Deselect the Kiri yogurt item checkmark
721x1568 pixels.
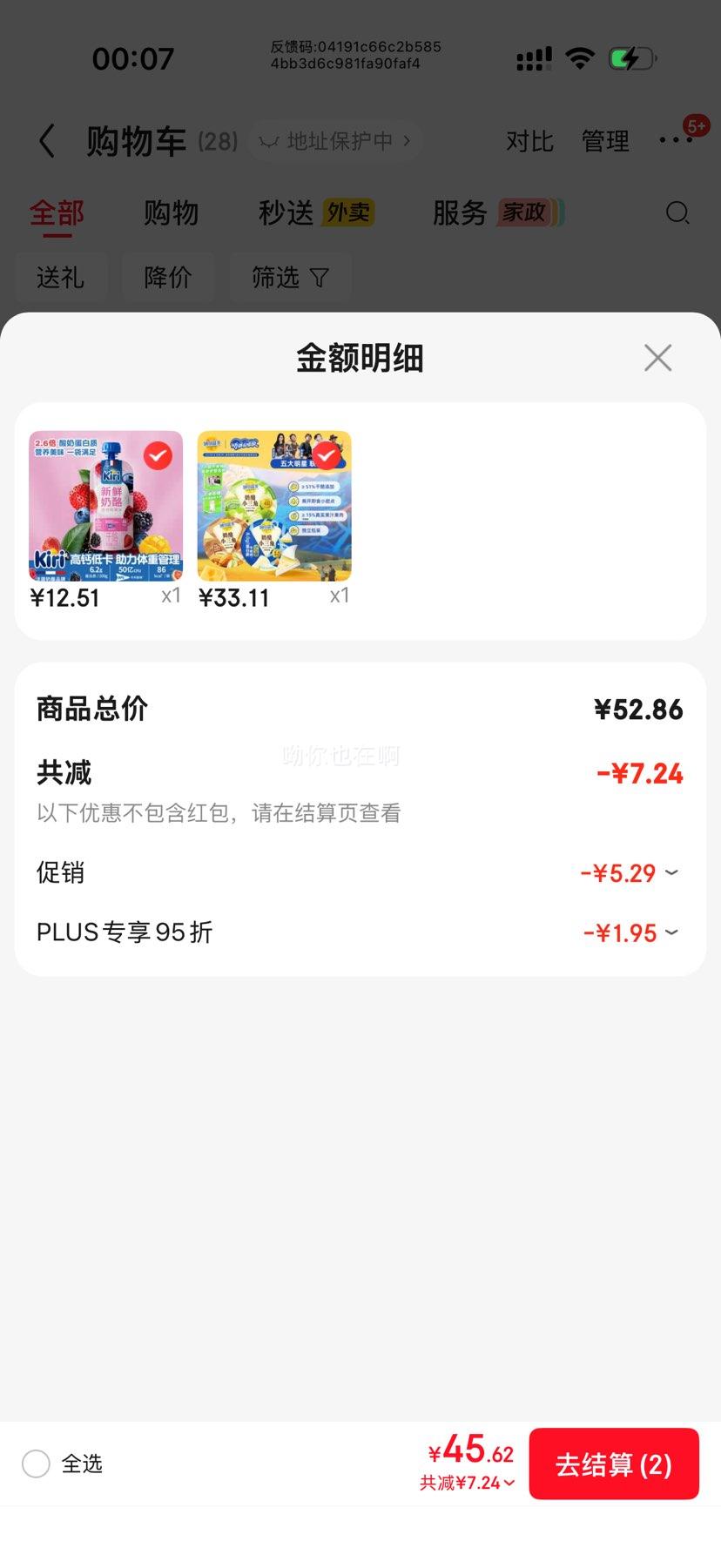pyautogui.click(x=158, y=456)
